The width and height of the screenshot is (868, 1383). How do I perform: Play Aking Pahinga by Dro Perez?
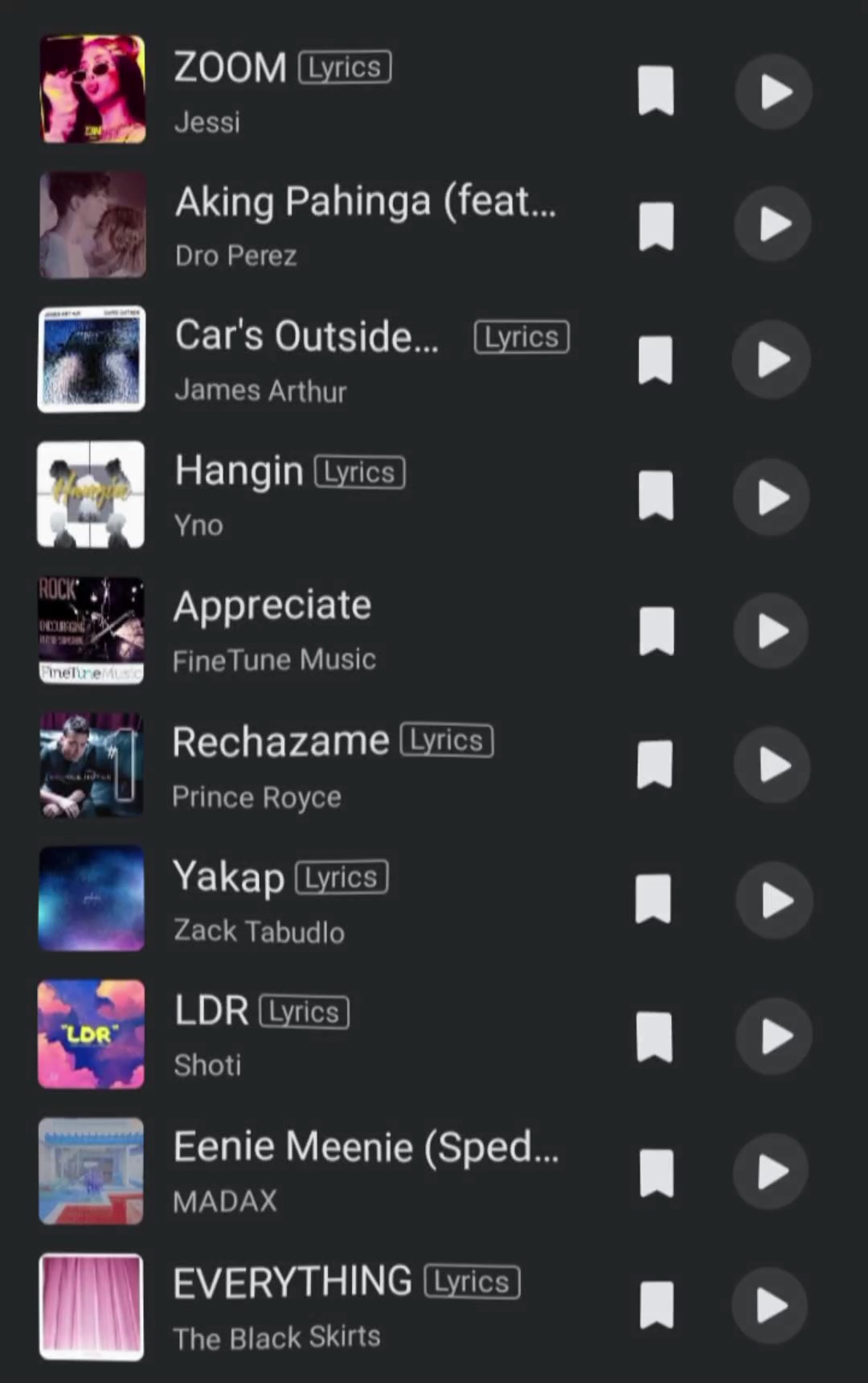[x=772, y=224]
